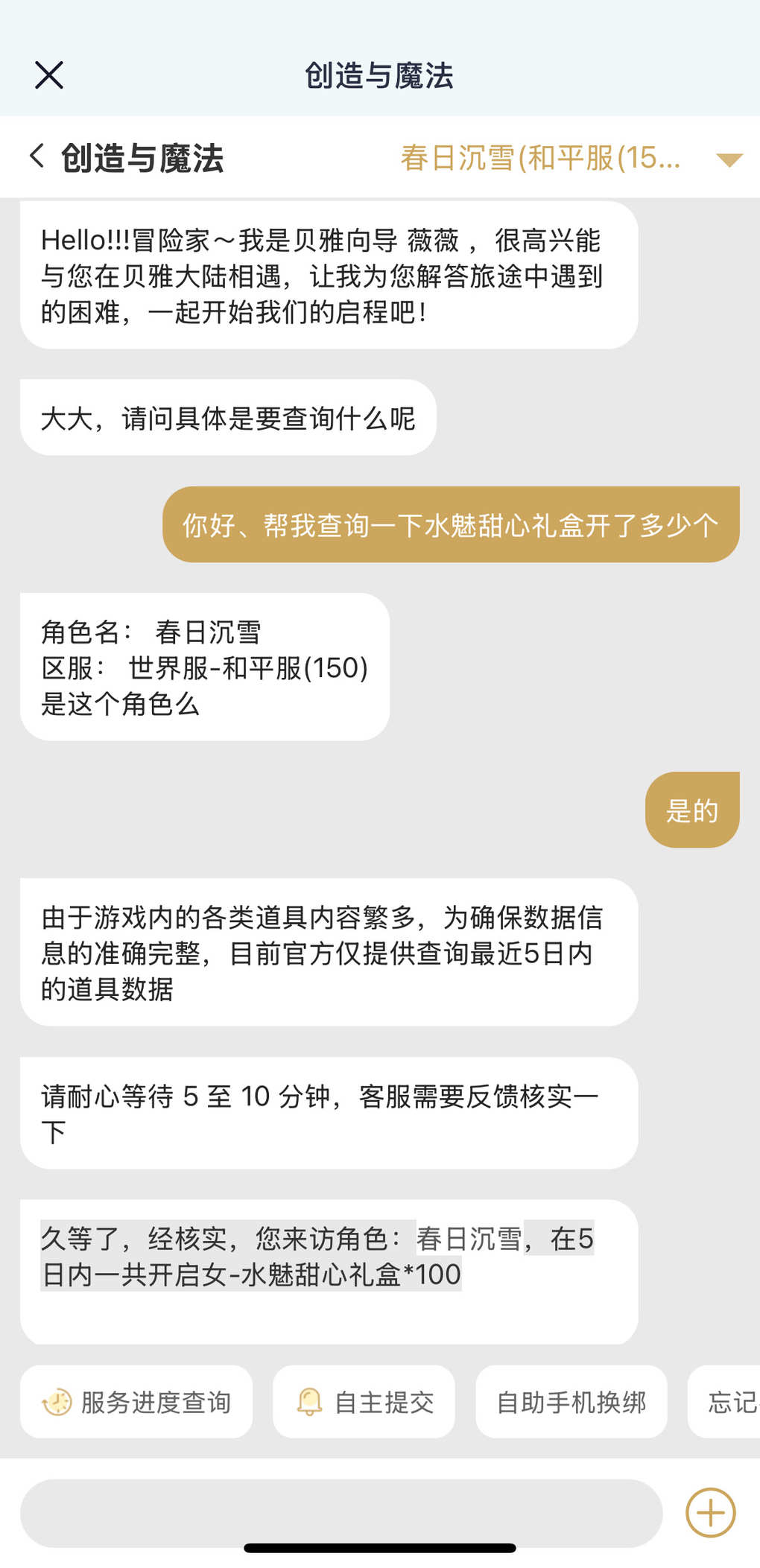Go back using the arrow beside 创造与魔法
760x1568 pixels.
click(37, 156)
